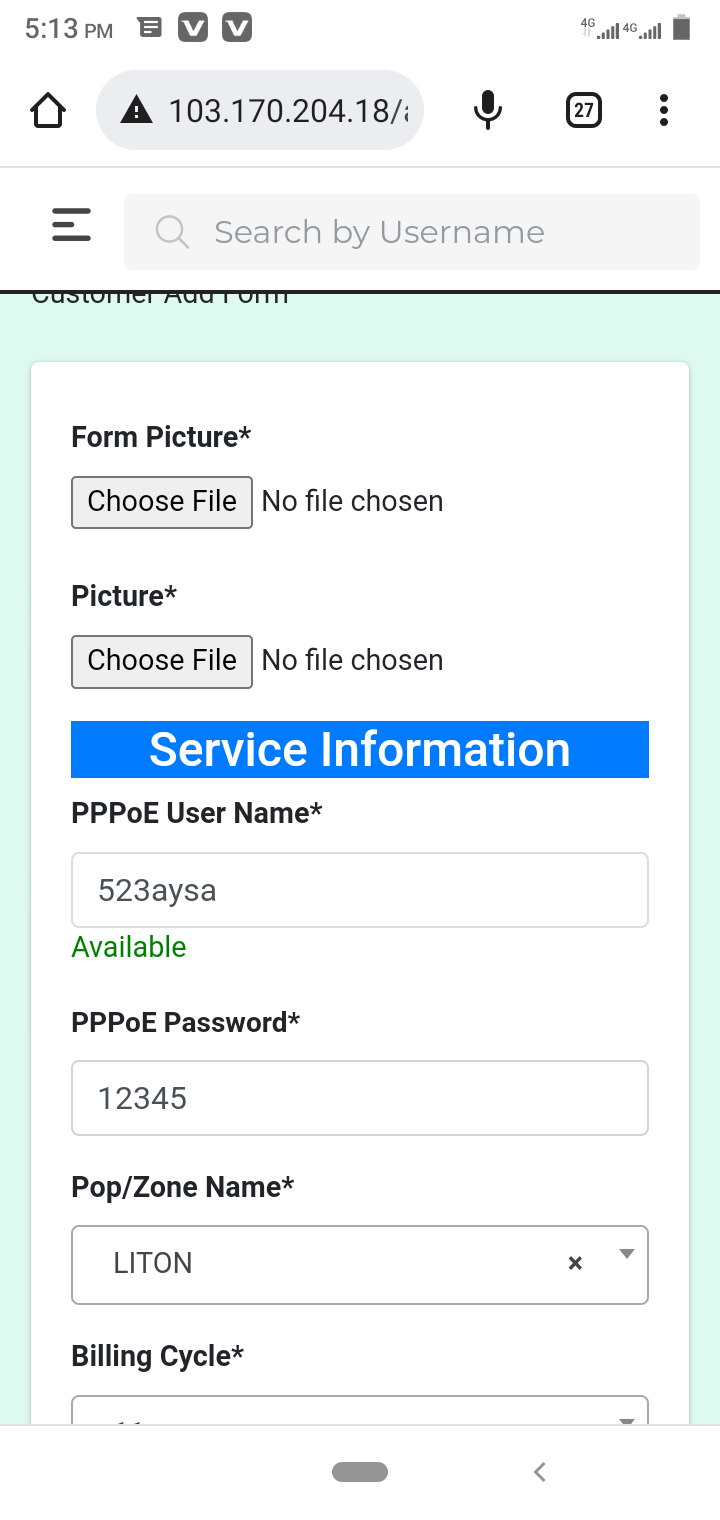Tap the system home pill
The width and height of the screenshot is (720, 1520).
pyautogui.click(x=360, y=1472)
